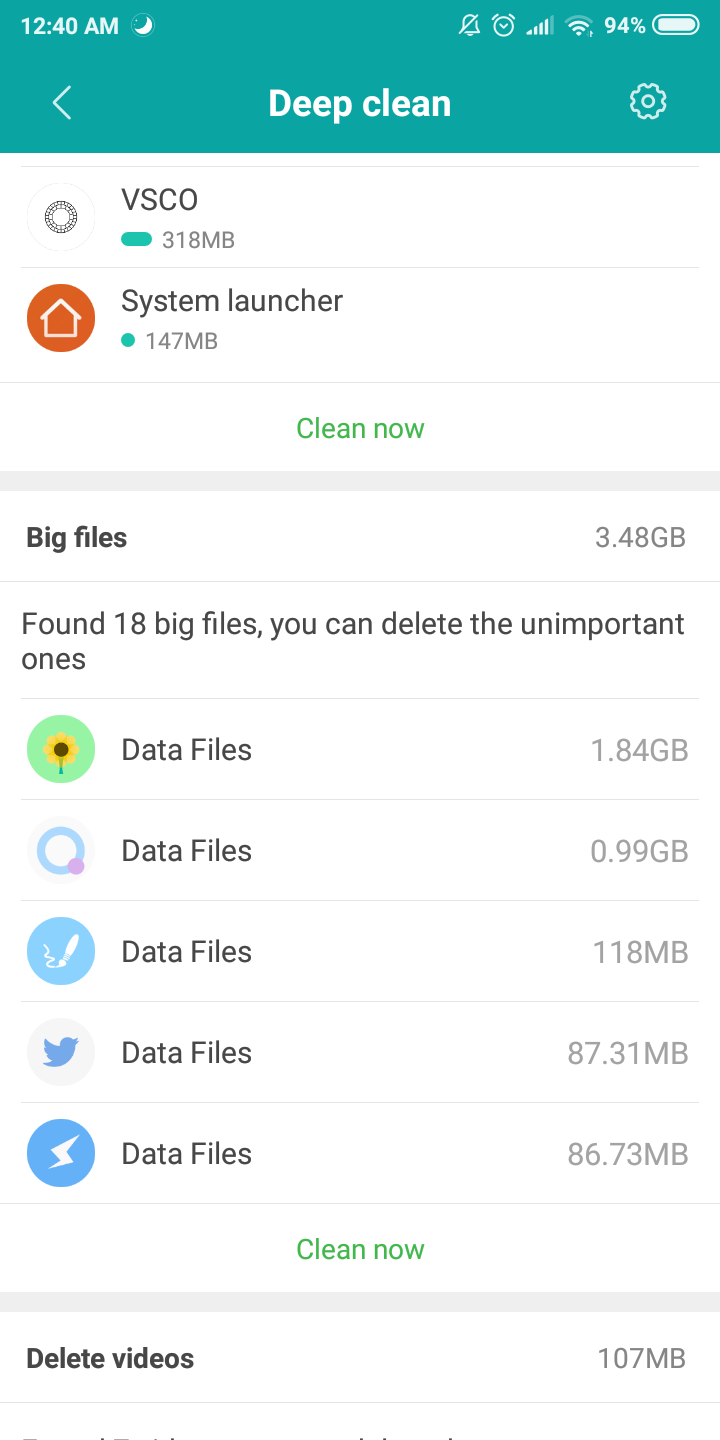Image resolution: width=720 pixels, height=1440 pixels.
Task: Select the 118MB Data Files row
Action: tap(360, 951)
